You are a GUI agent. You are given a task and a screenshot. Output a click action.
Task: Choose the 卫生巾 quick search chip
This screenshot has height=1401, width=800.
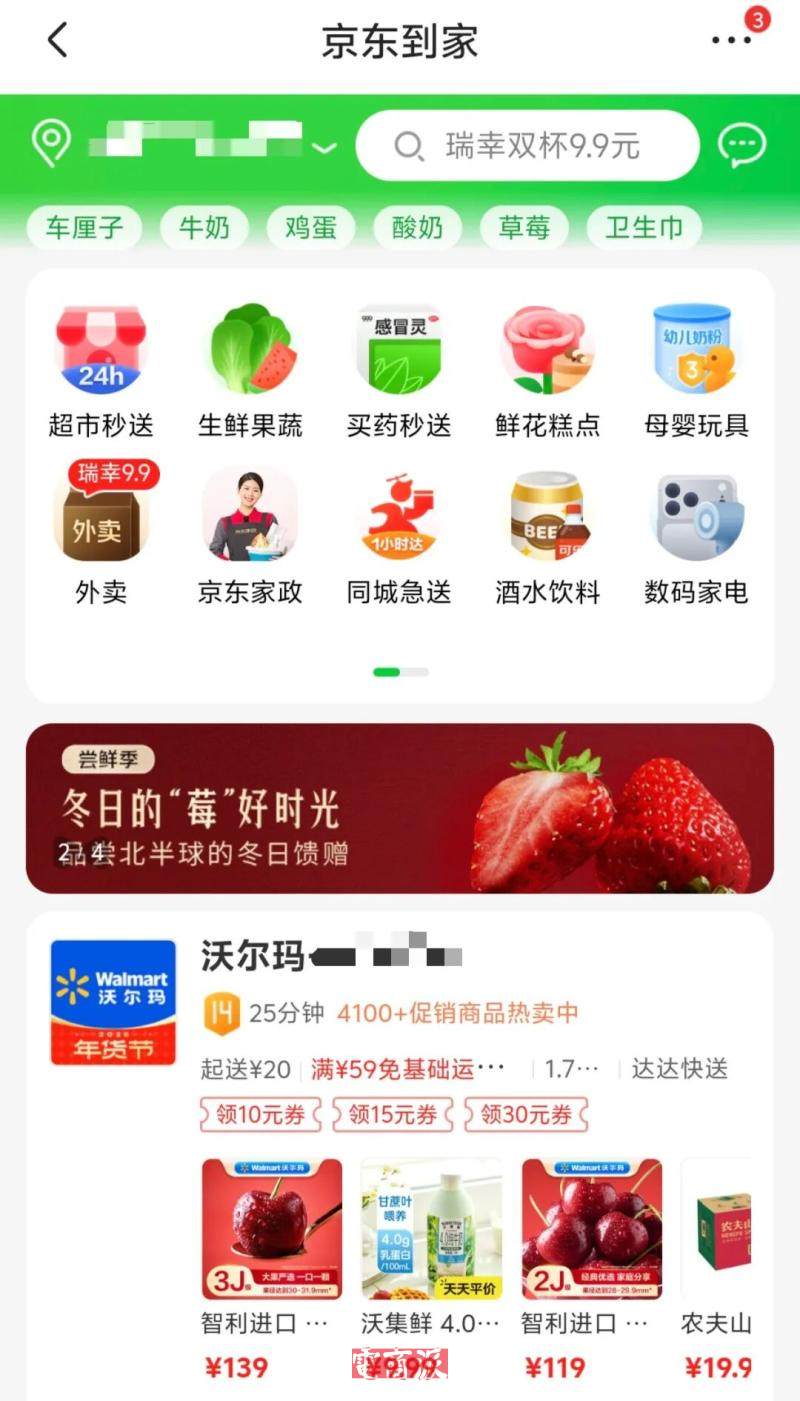pyautogui.click(x=644, y=227)
